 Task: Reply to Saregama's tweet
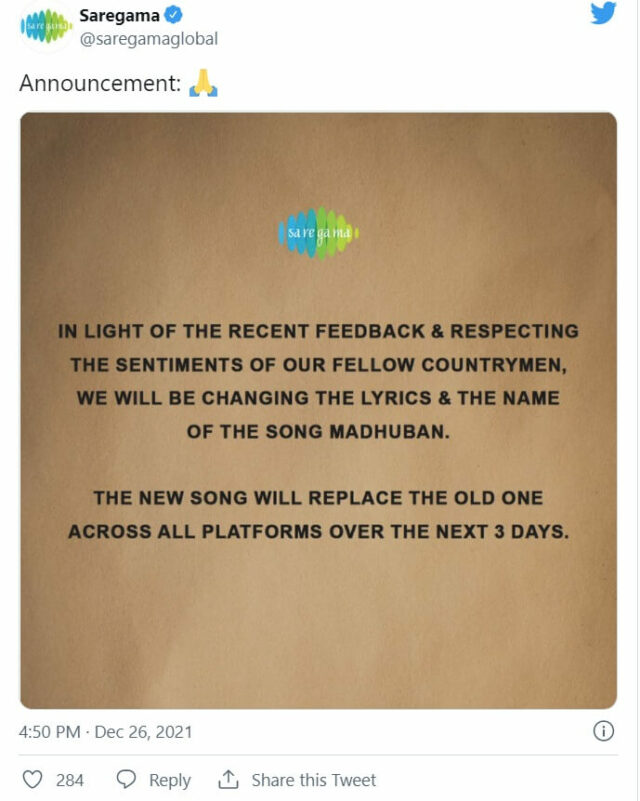tap(154, 780)
